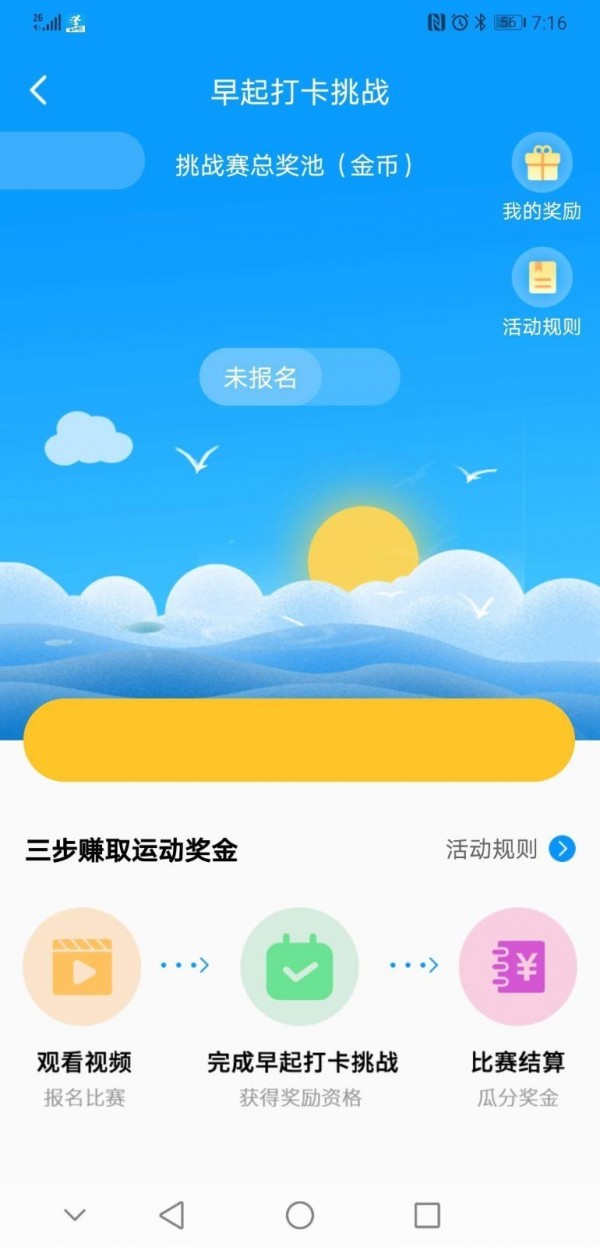Go back from the 早起打卡挑战 page

pos(38,91)
